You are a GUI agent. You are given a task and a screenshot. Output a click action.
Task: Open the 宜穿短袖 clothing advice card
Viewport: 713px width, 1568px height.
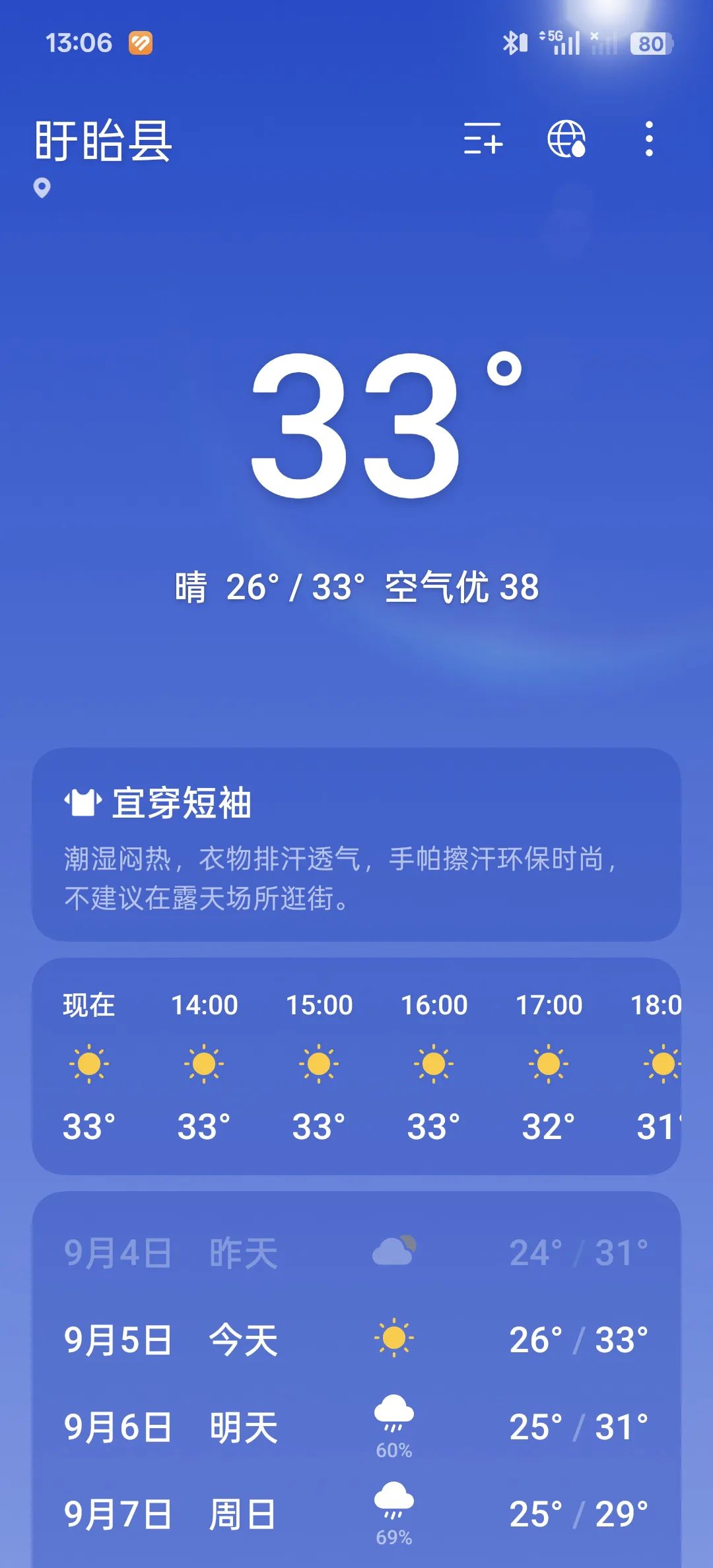[356, 843]
